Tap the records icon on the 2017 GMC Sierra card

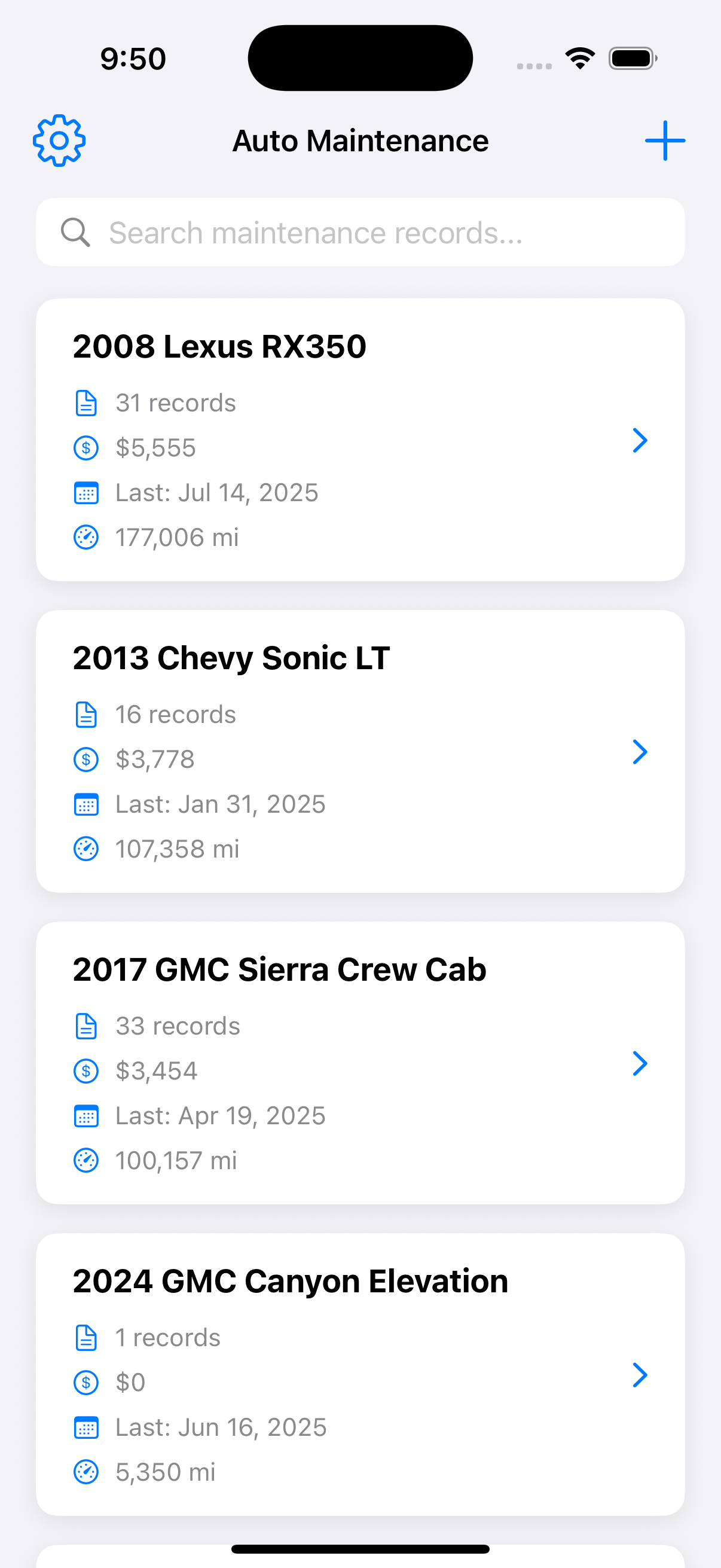pyautogui.click(x=87, y=1026)
